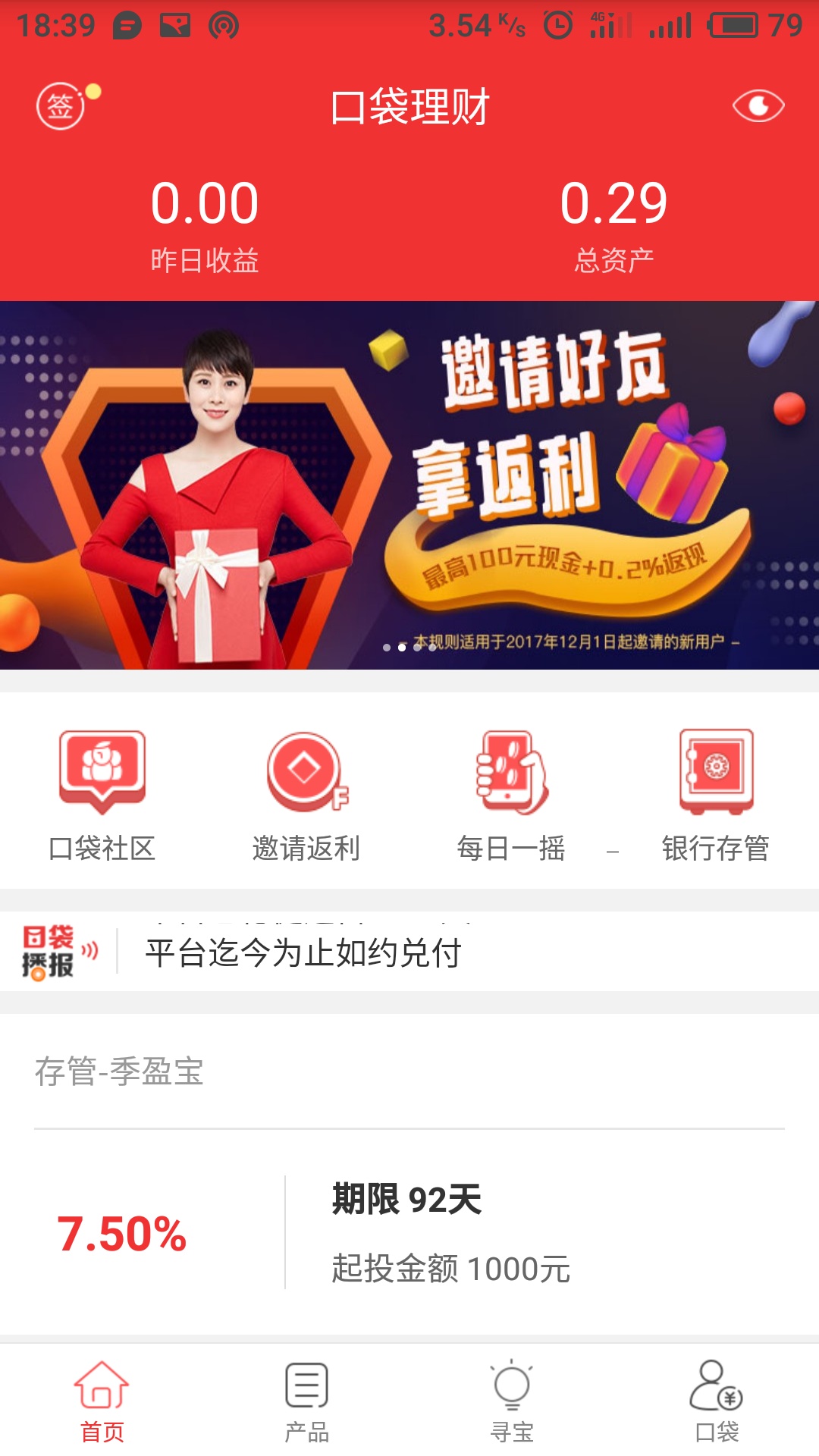Viewport: 819px width, 1456px height.
Task: Switch to the 口袋 account tab
Action: (x=716, y=1401)
